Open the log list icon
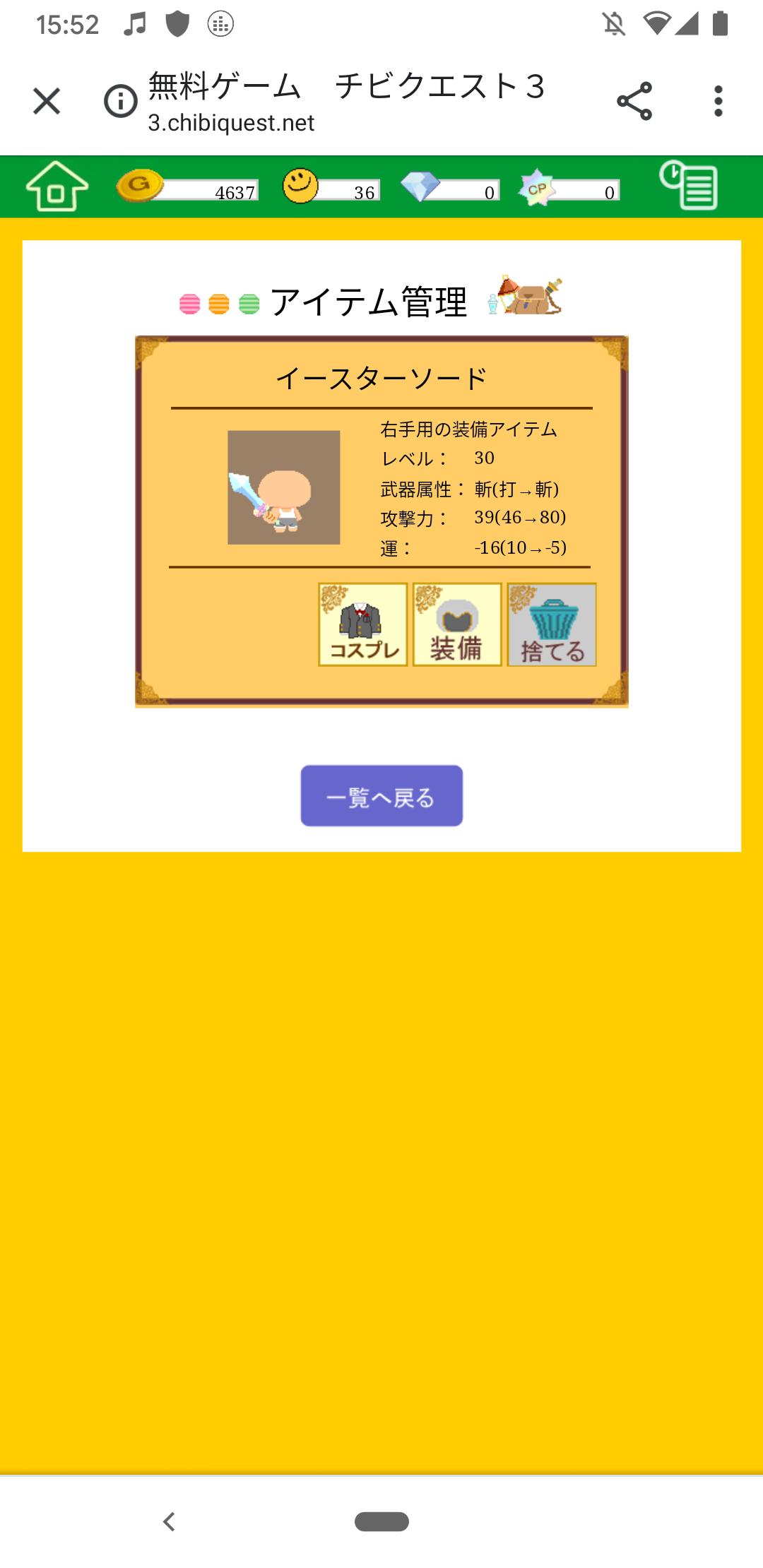This screenshot has height=1568, width=763. [689, 186]
